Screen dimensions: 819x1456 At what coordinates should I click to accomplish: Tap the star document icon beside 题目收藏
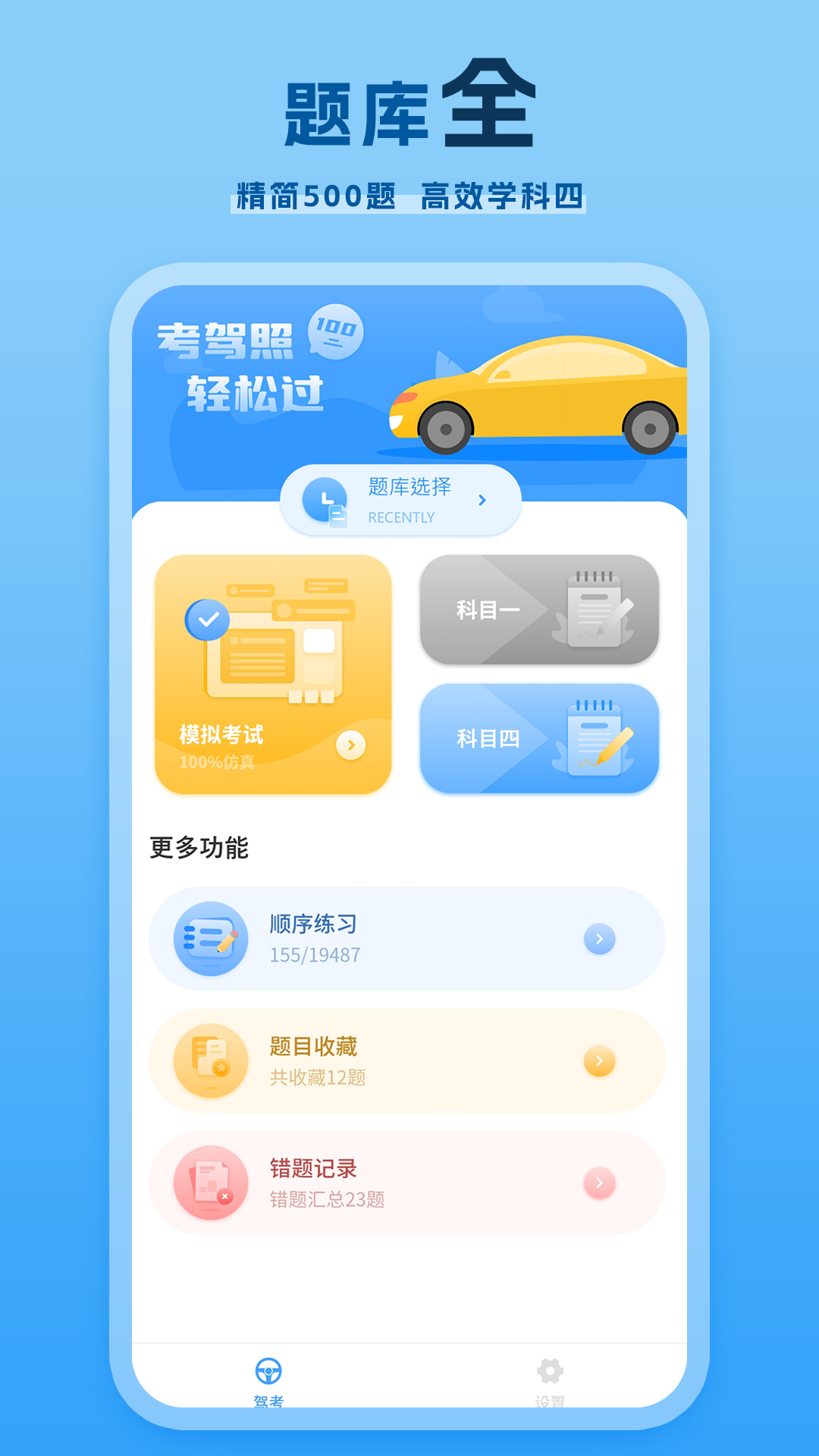[206, 1060]
